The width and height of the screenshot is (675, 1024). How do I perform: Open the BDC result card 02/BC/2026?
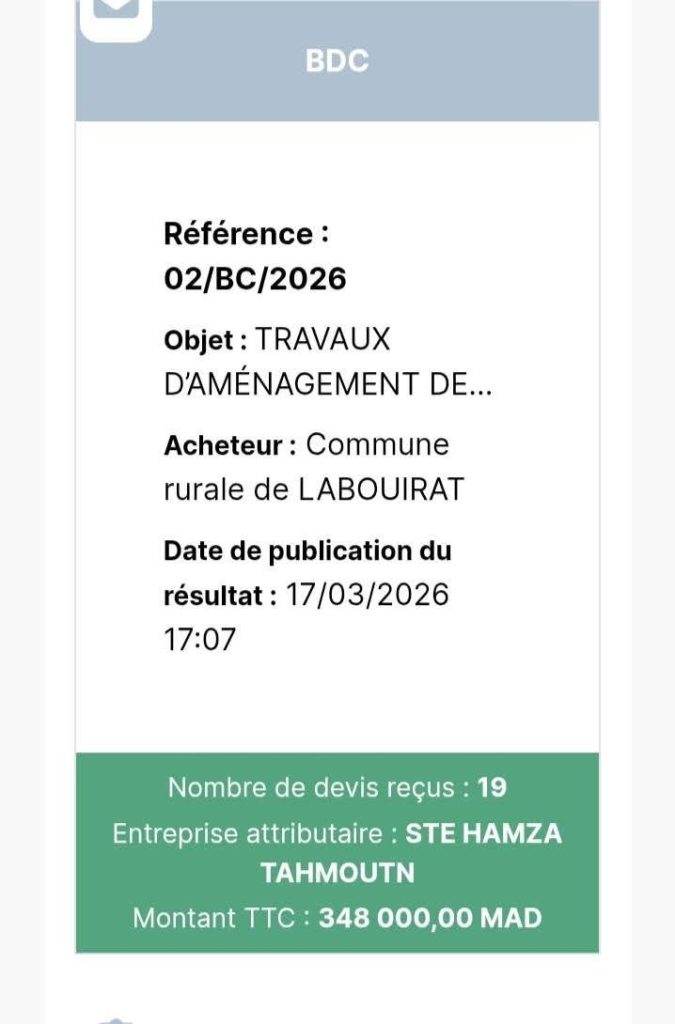337,476
